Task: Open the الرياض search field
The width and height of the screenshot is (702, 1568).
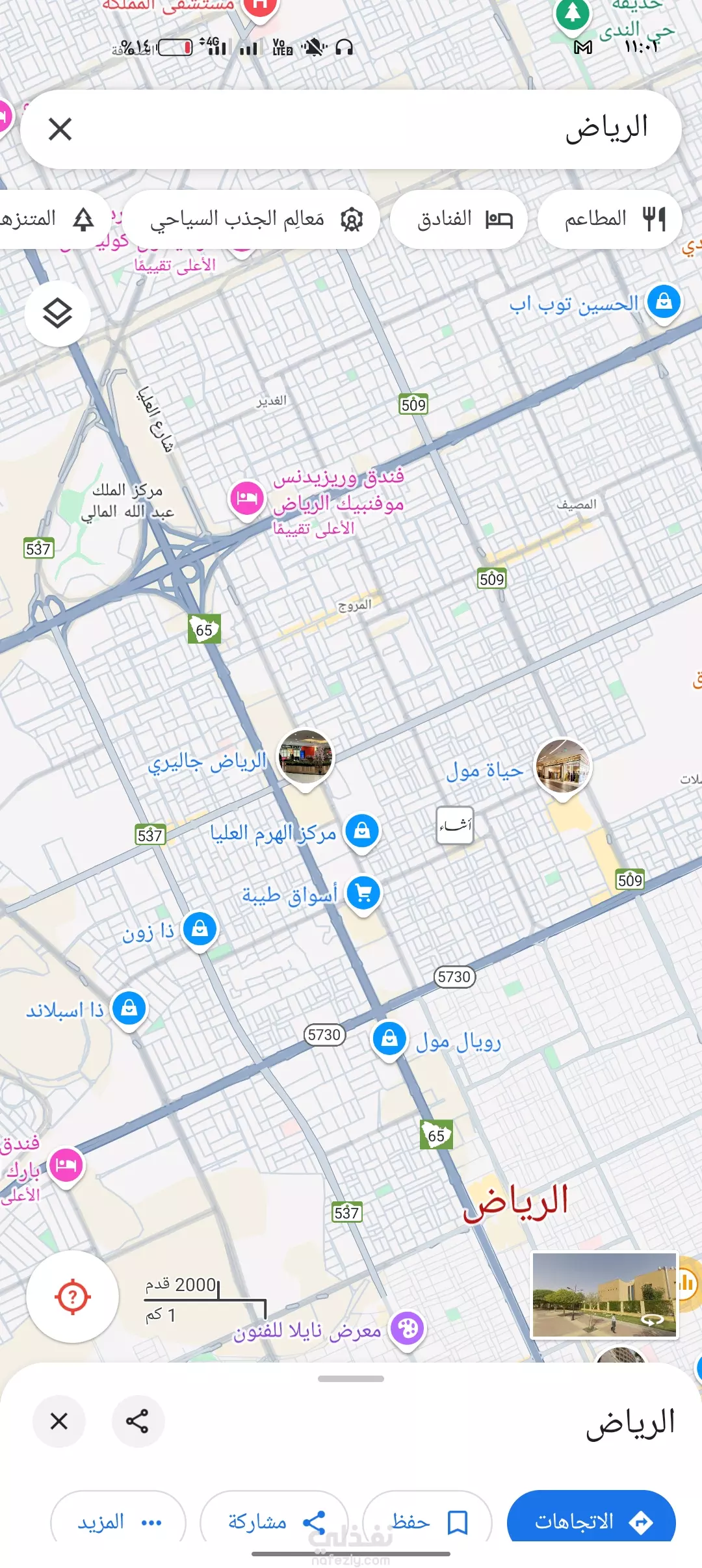Action: 351,129
